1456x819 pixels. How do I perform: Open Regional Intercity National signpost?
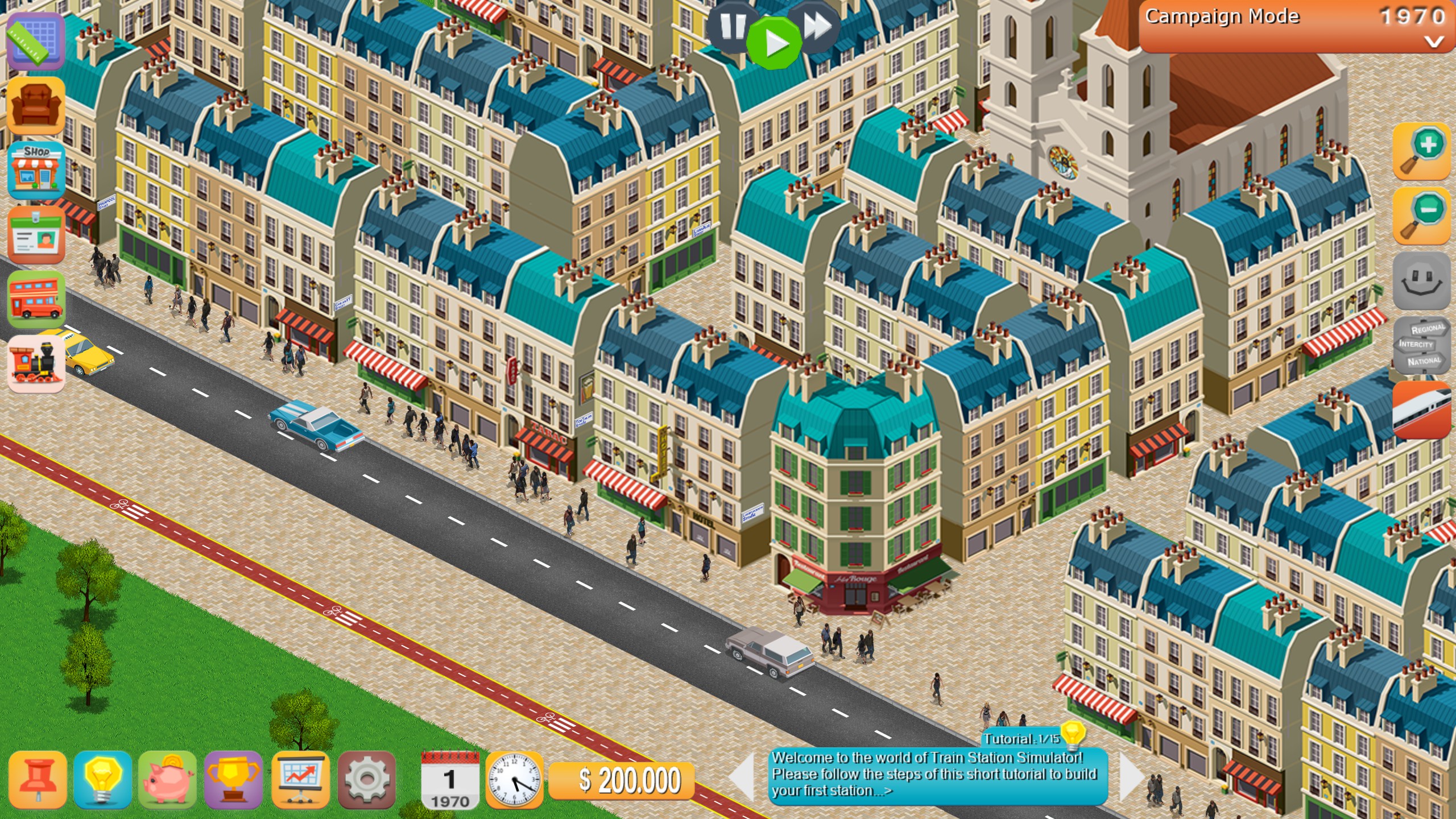[x=1421, y=345]
